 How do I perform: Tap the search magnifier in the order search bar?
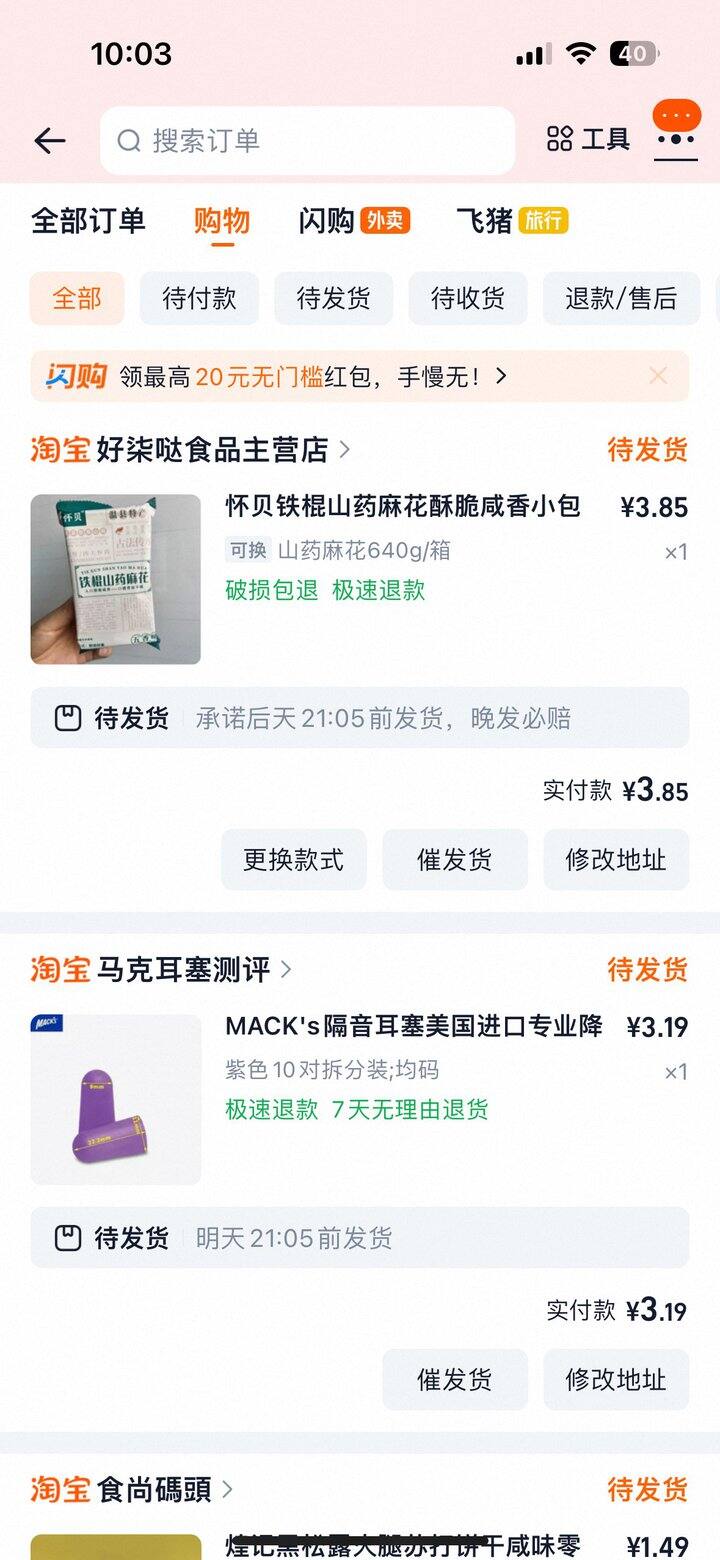[x=129, y=141]
